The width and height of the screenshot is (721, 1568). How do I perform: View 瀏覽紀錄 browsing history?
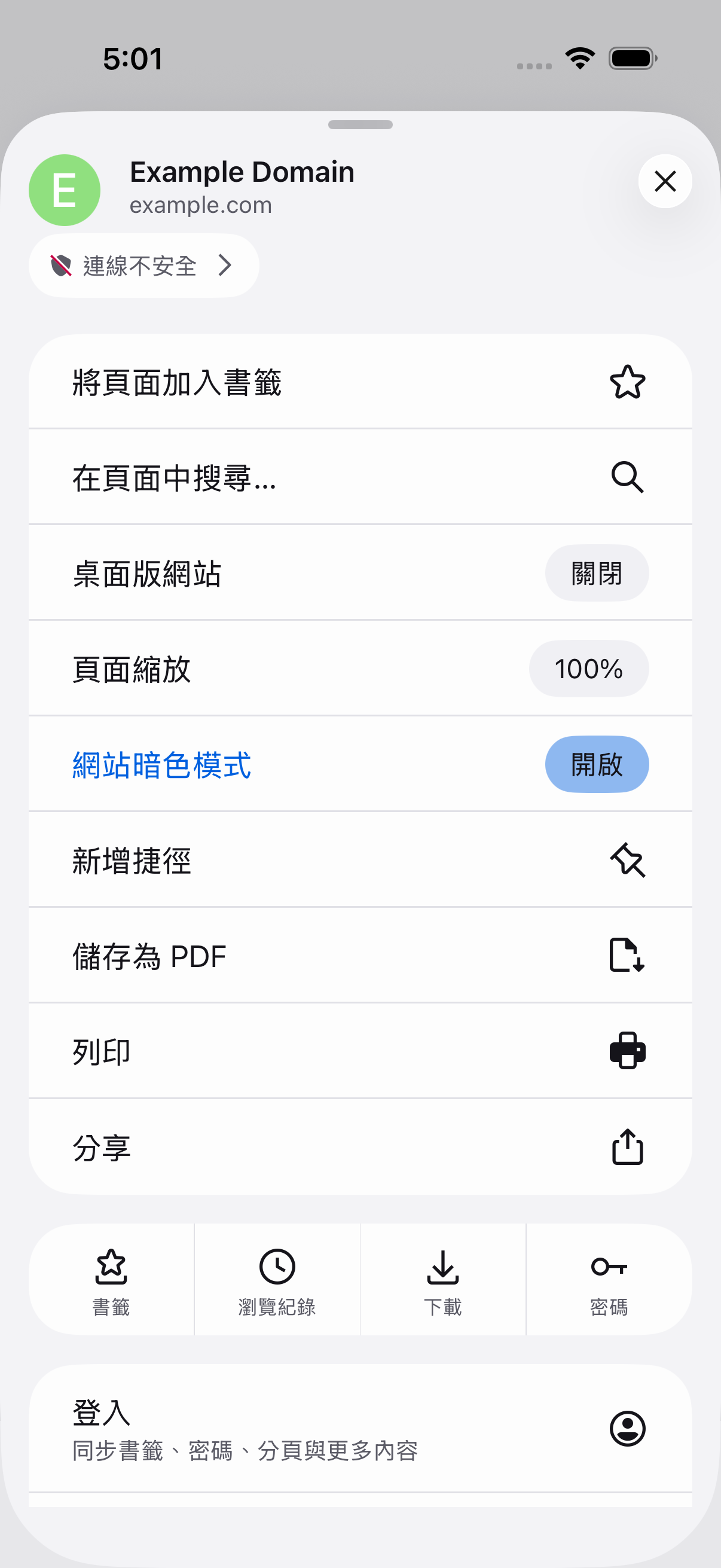(x=277, y=1280)
